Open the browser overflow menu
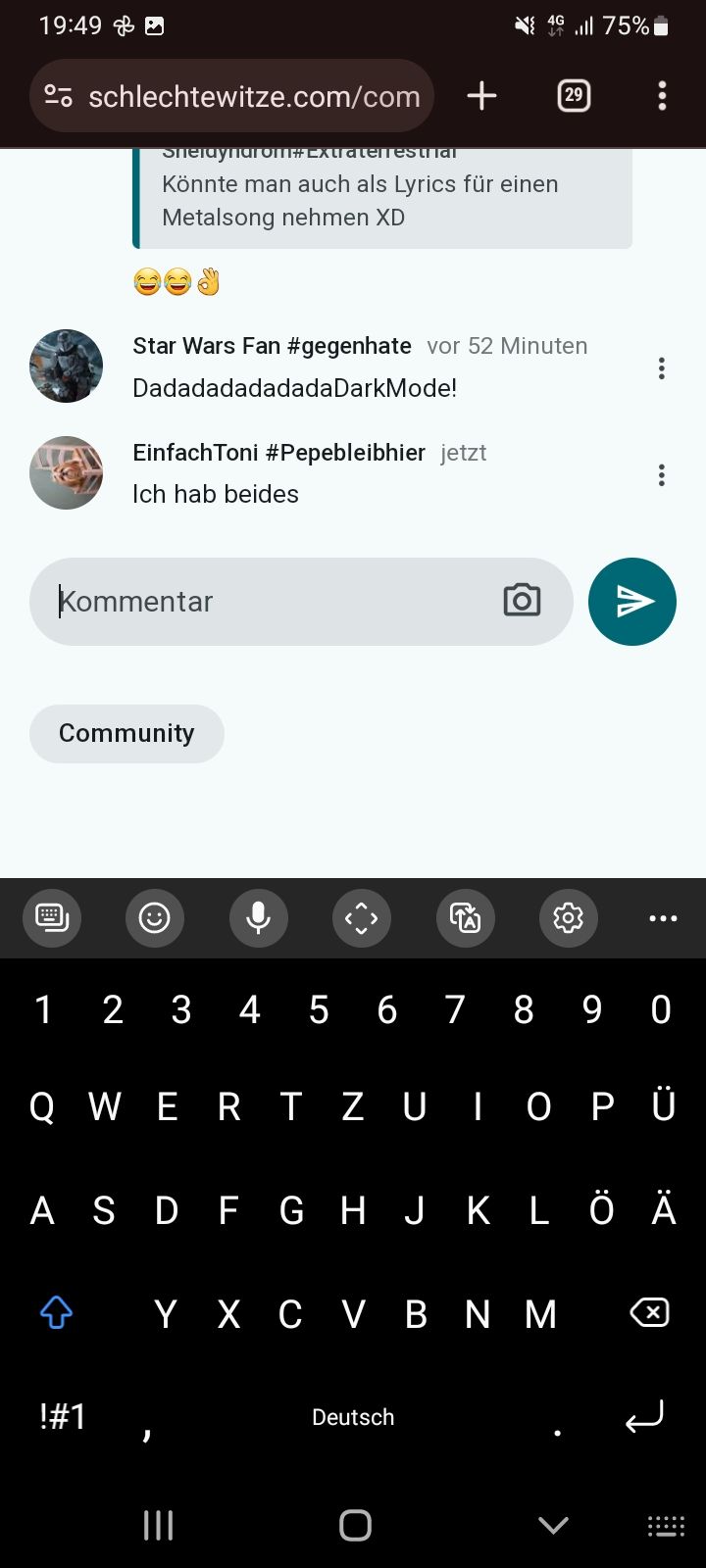Image resolution: width=706 pixels, height=1568 pixels. pyautogui.click(x=662, y=96)
